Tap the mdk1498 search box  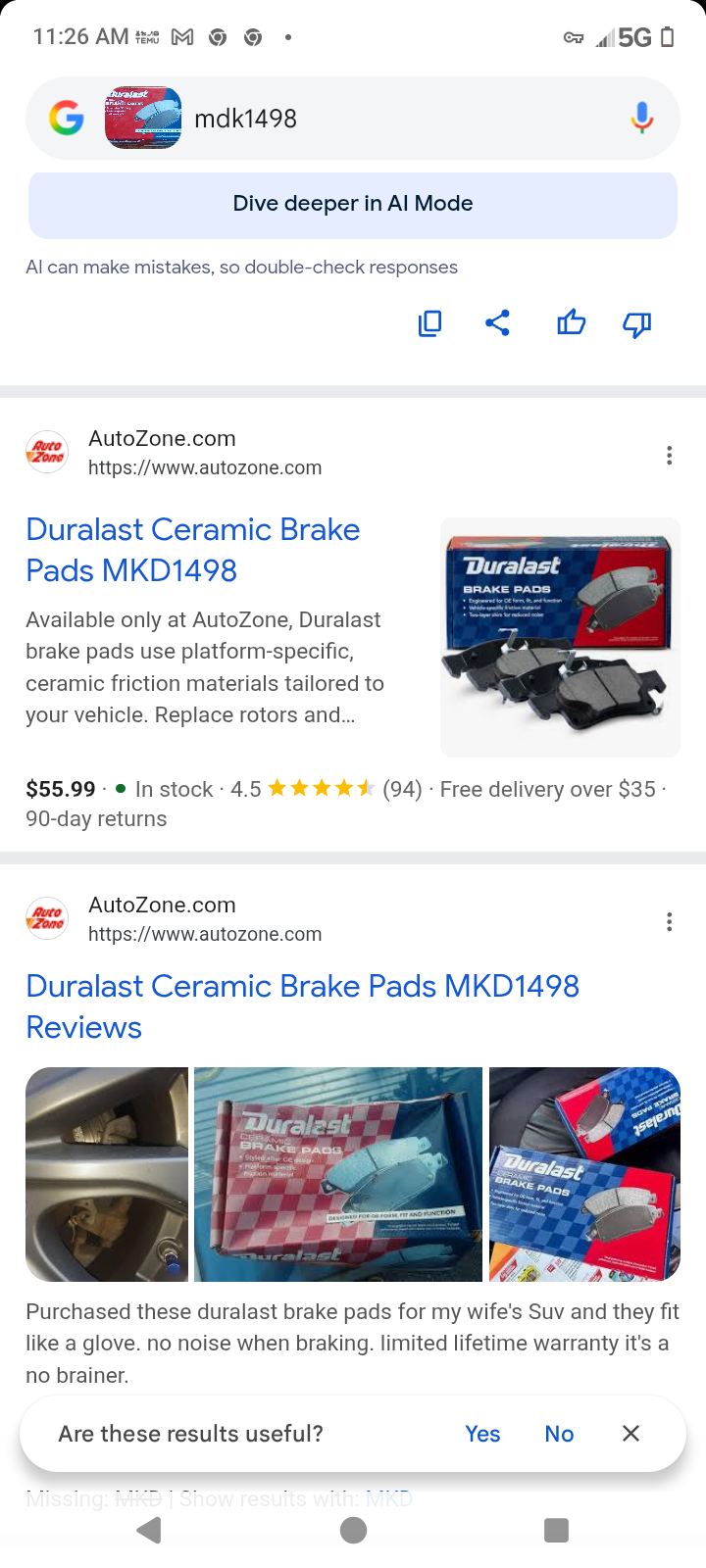tap(392, 119)
